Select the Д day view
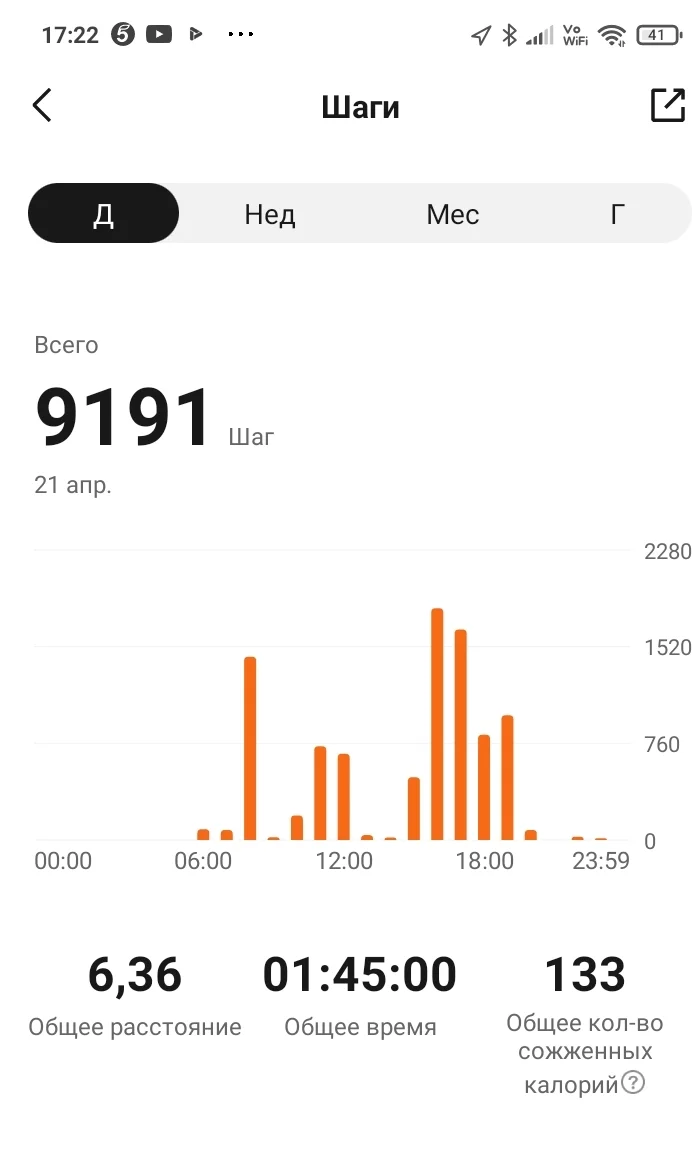Viewport: 700px width, 1166px height. pos(103,213)
